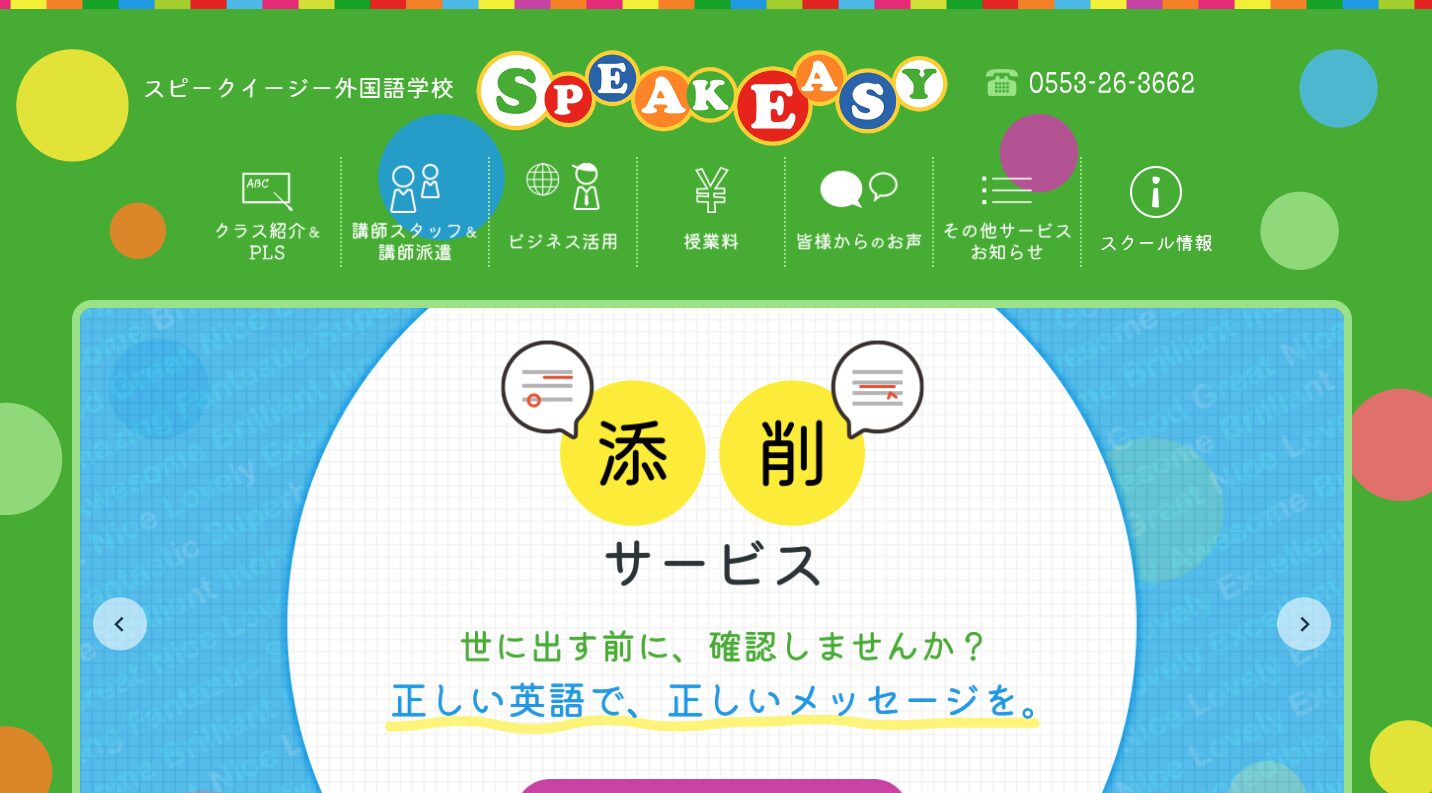
Task: Open 講師スタッフ＆講師派遣 page
Action: (x=415, y=214)
